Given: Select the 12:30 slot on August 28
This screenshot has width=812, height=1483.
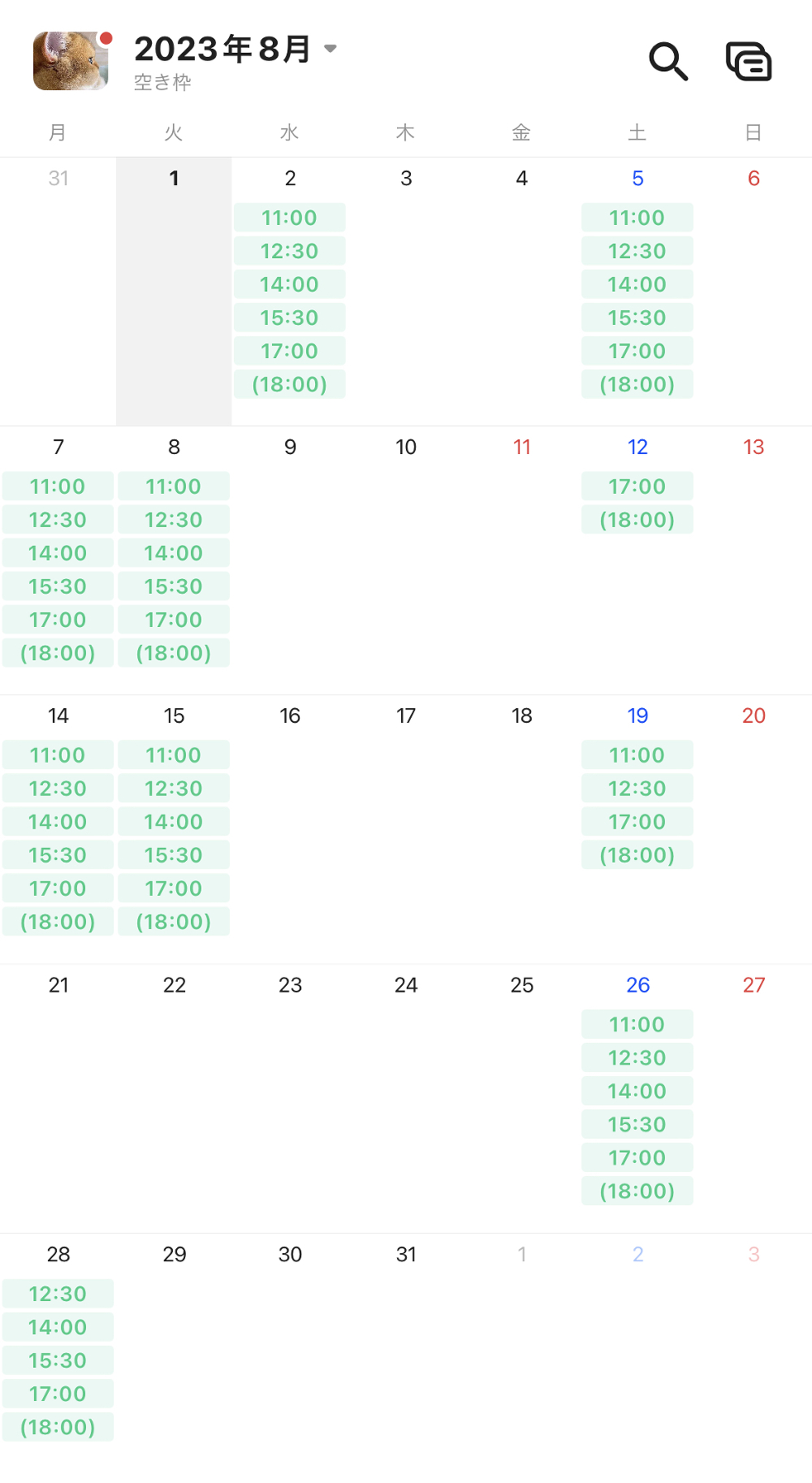Looking at the screenshot, I should (58, 1294).
